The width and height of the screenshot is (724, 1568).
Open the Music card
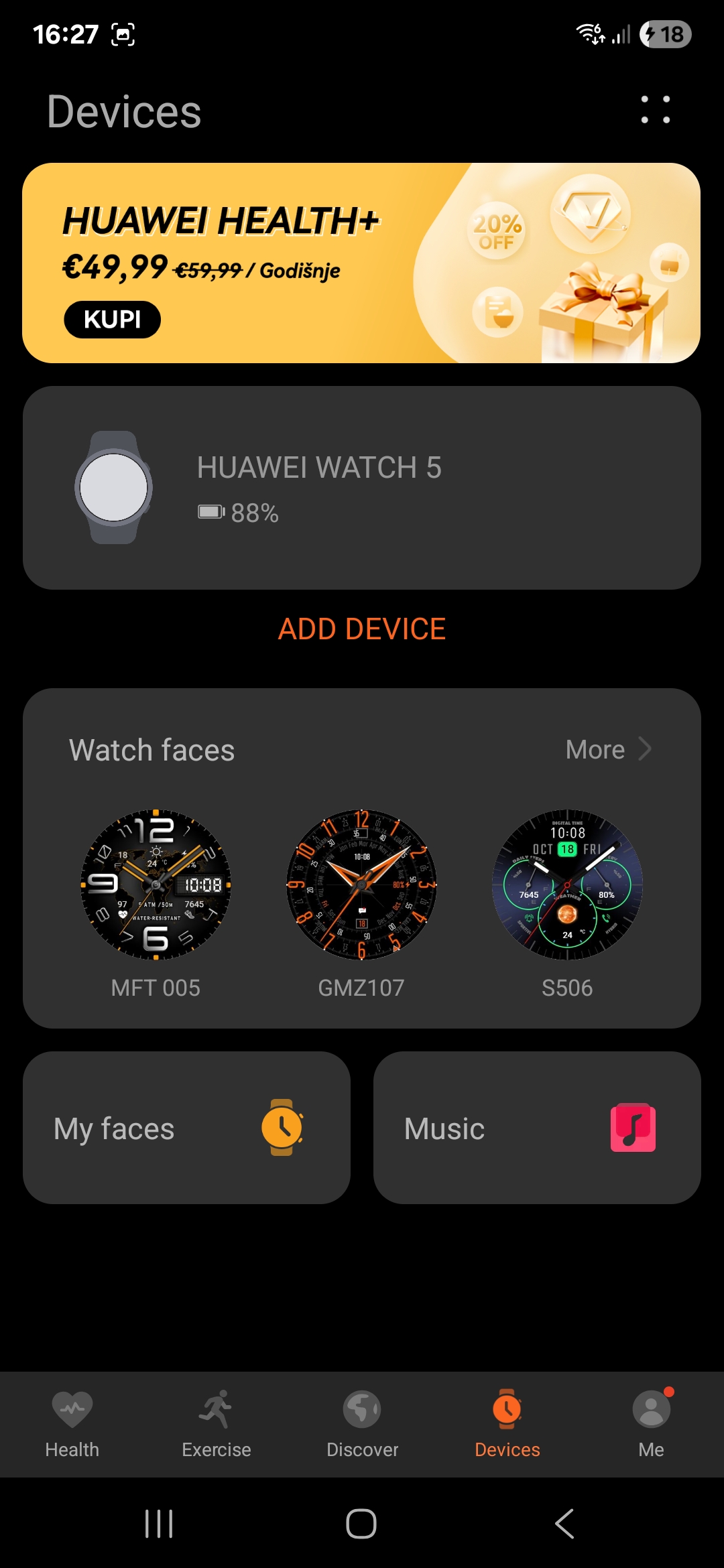(x=537, y=1128)
